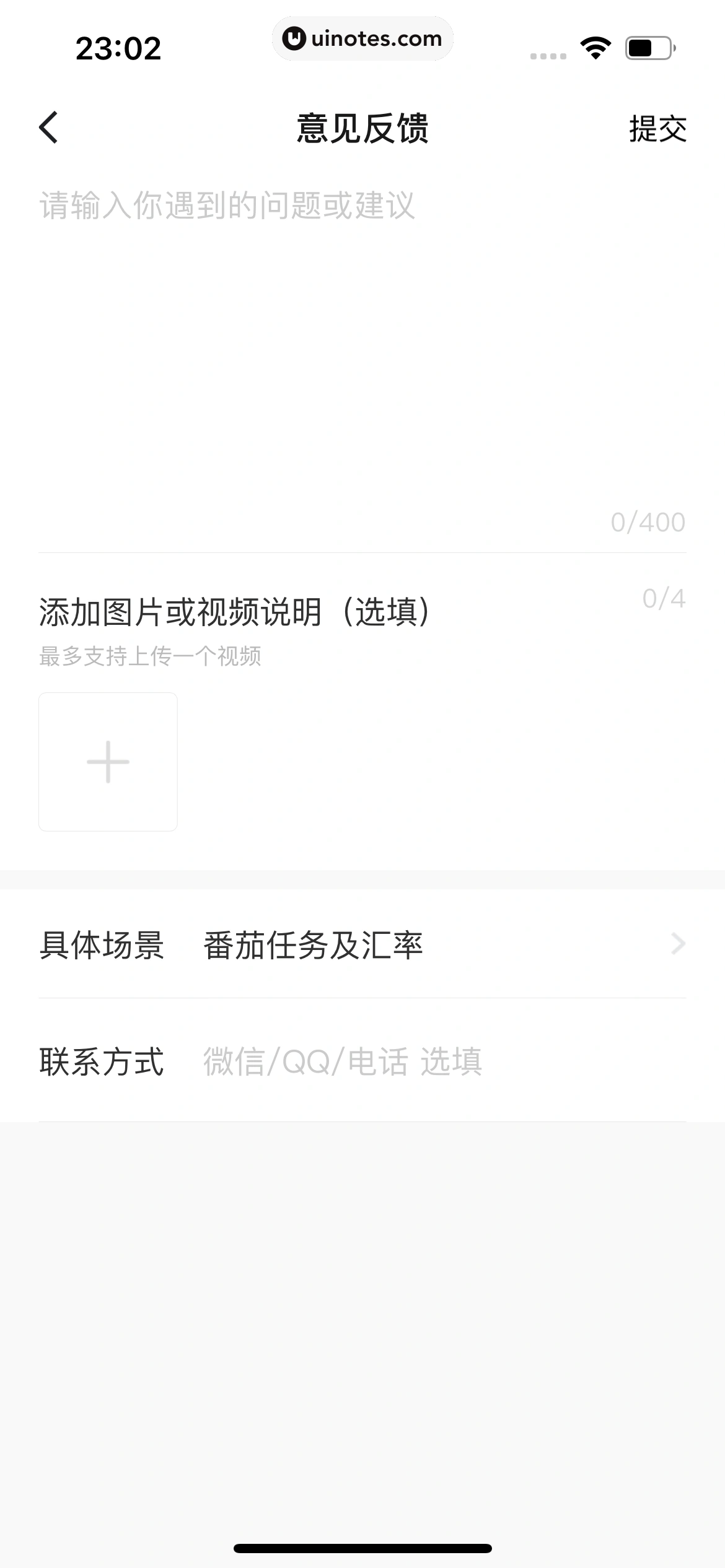The height and width of the screenshot is (1568, 725).
Task: Select the 意见反馈 title bar
Action: (x=362, y=127)
